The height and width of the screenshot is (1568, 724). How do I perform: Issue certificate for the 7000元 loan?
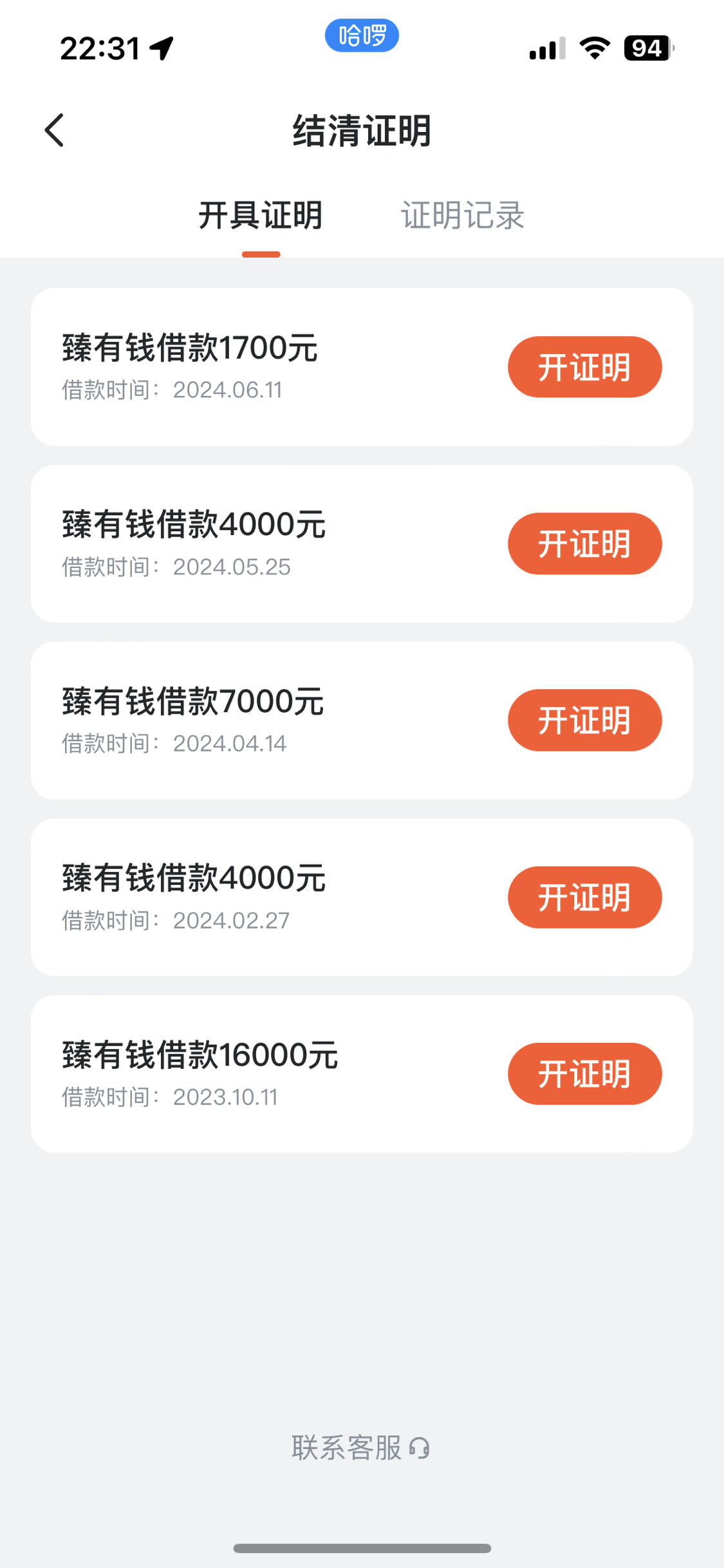click(584, 720)
